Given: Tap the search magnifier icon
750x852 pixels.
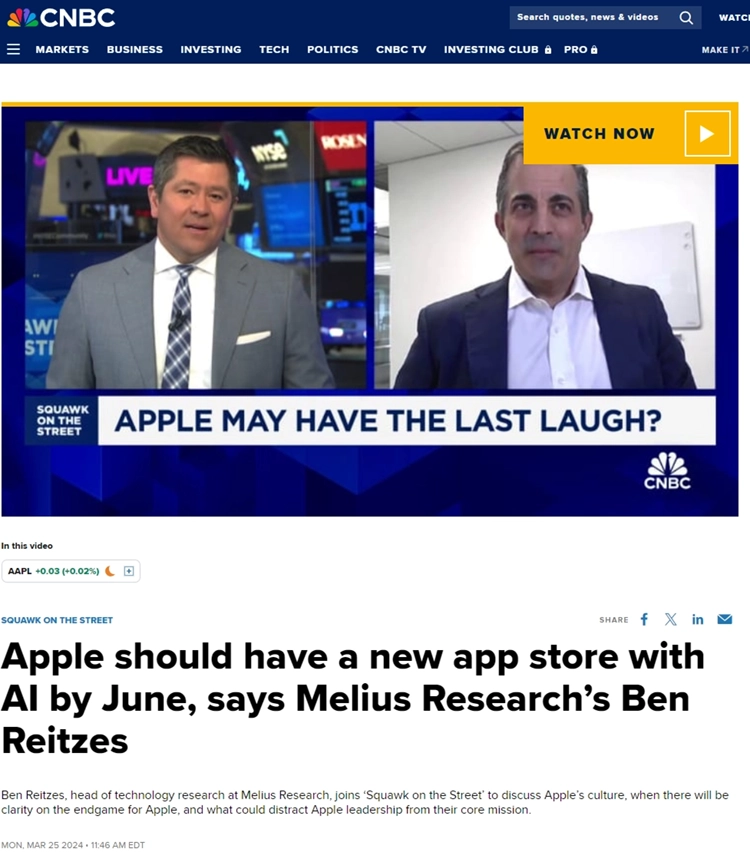Looking at the screenshot, I should (x=686, y=17).
